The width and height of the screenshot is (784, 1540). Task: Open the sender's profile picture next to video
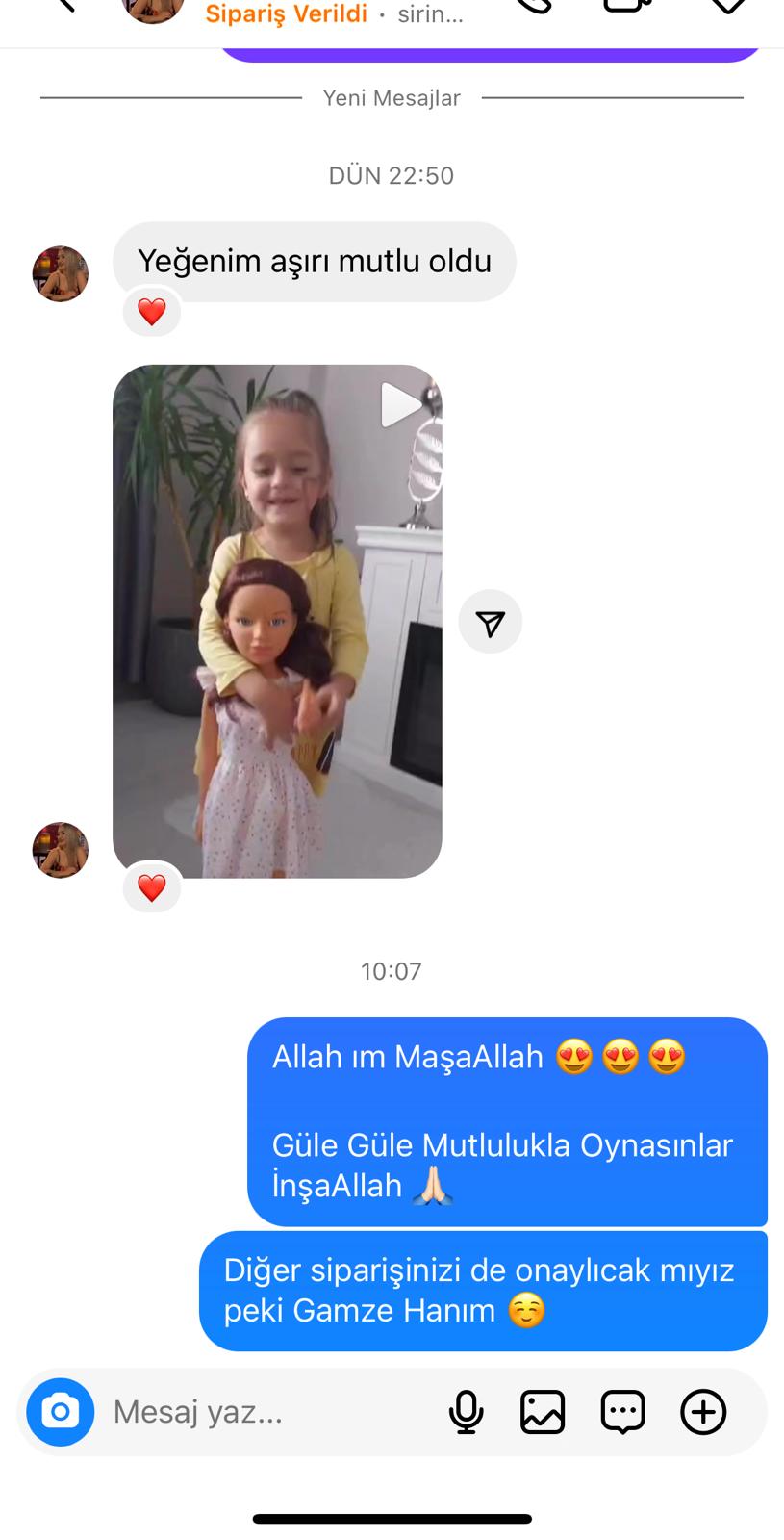tap(61, 850)
